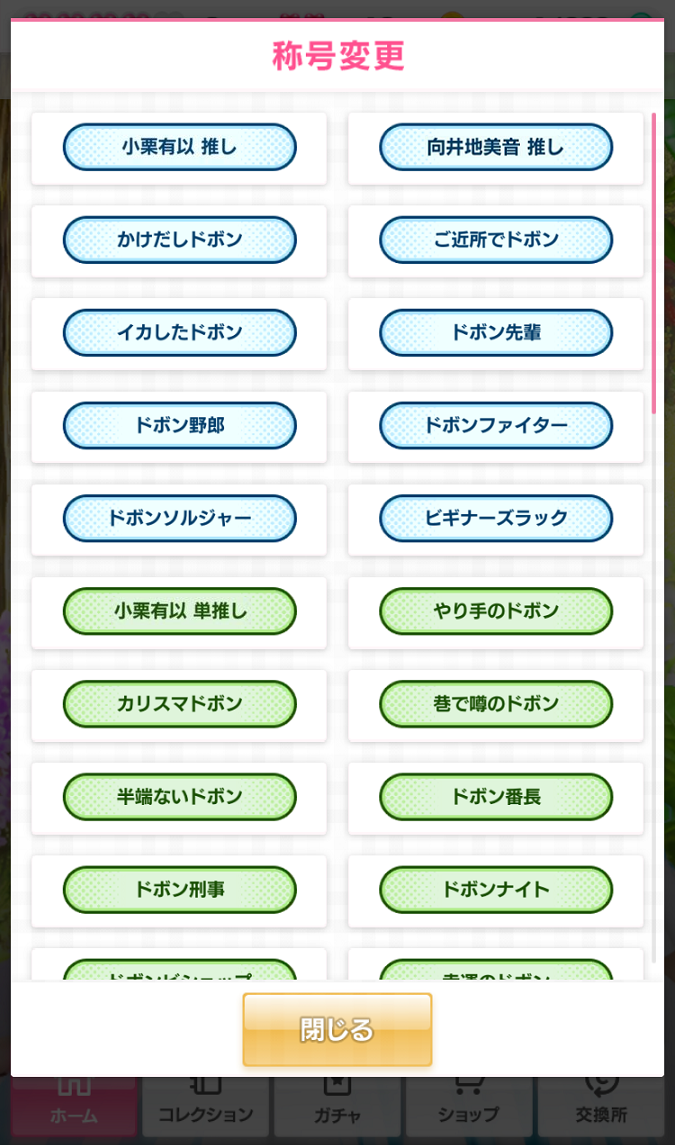
Task: Pick the ドボン刑事 title
Action: pos(180,889)
